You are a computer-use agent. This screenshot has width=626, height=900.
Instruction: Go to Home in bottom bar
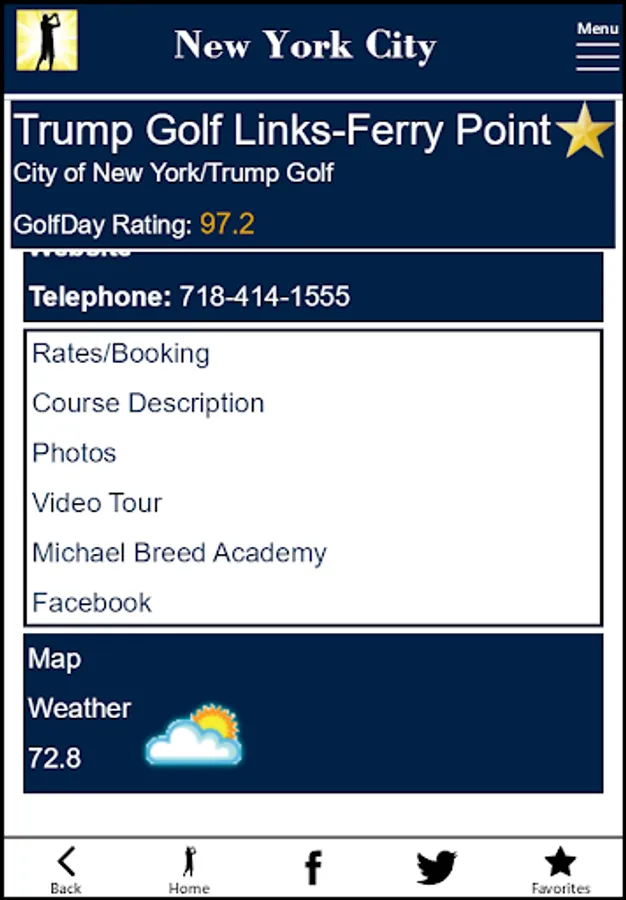click(189, 868)
